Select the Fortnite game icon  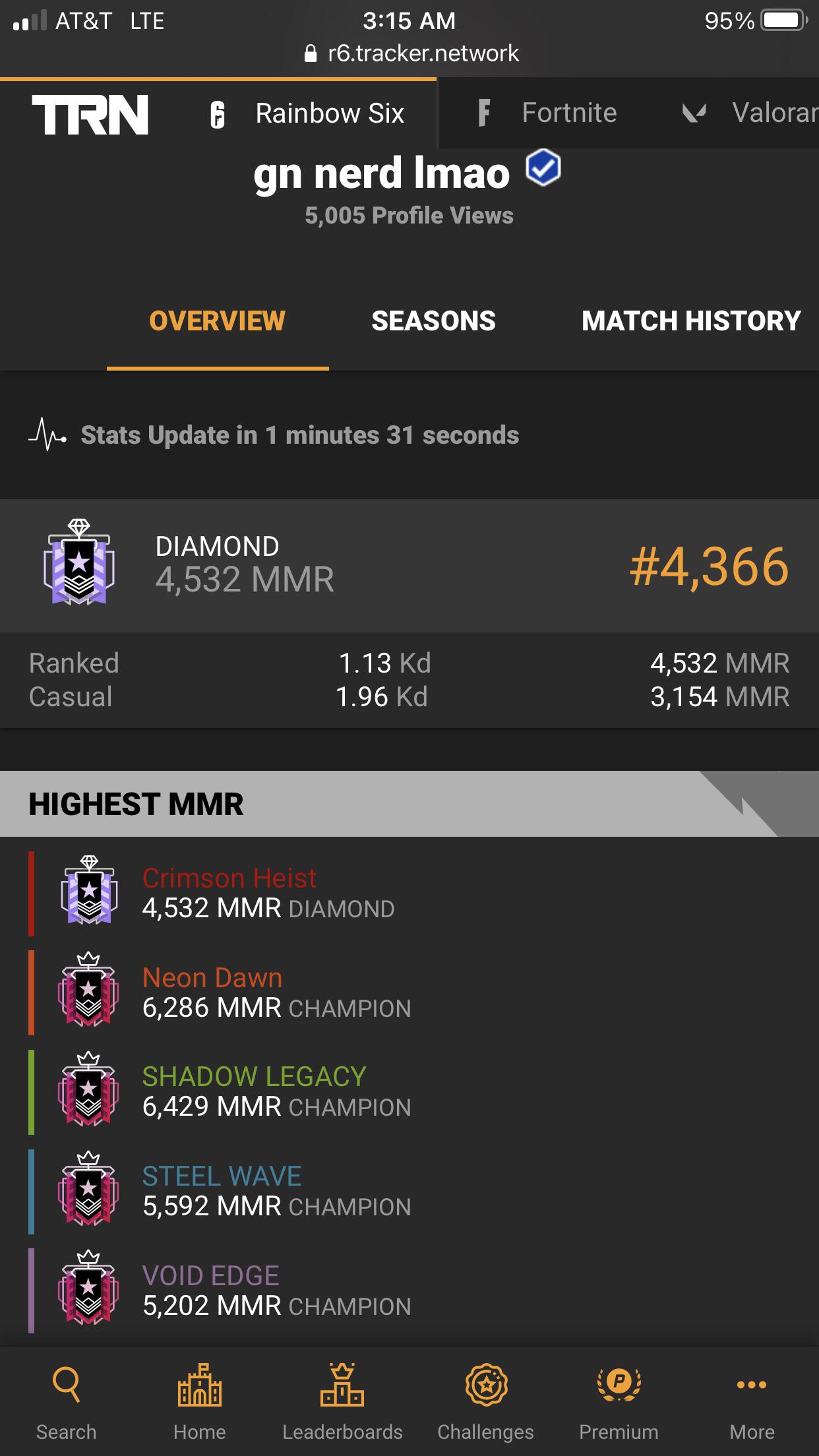[485, 113]
